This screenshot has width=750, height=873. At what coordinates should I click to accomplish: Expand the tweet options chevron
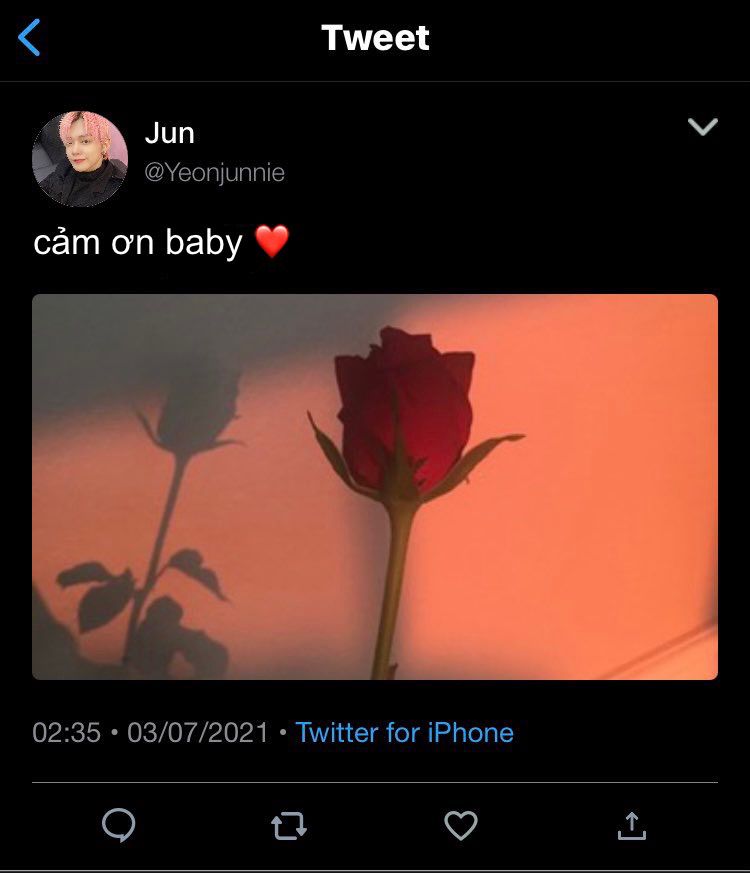(x=703, y=126)
